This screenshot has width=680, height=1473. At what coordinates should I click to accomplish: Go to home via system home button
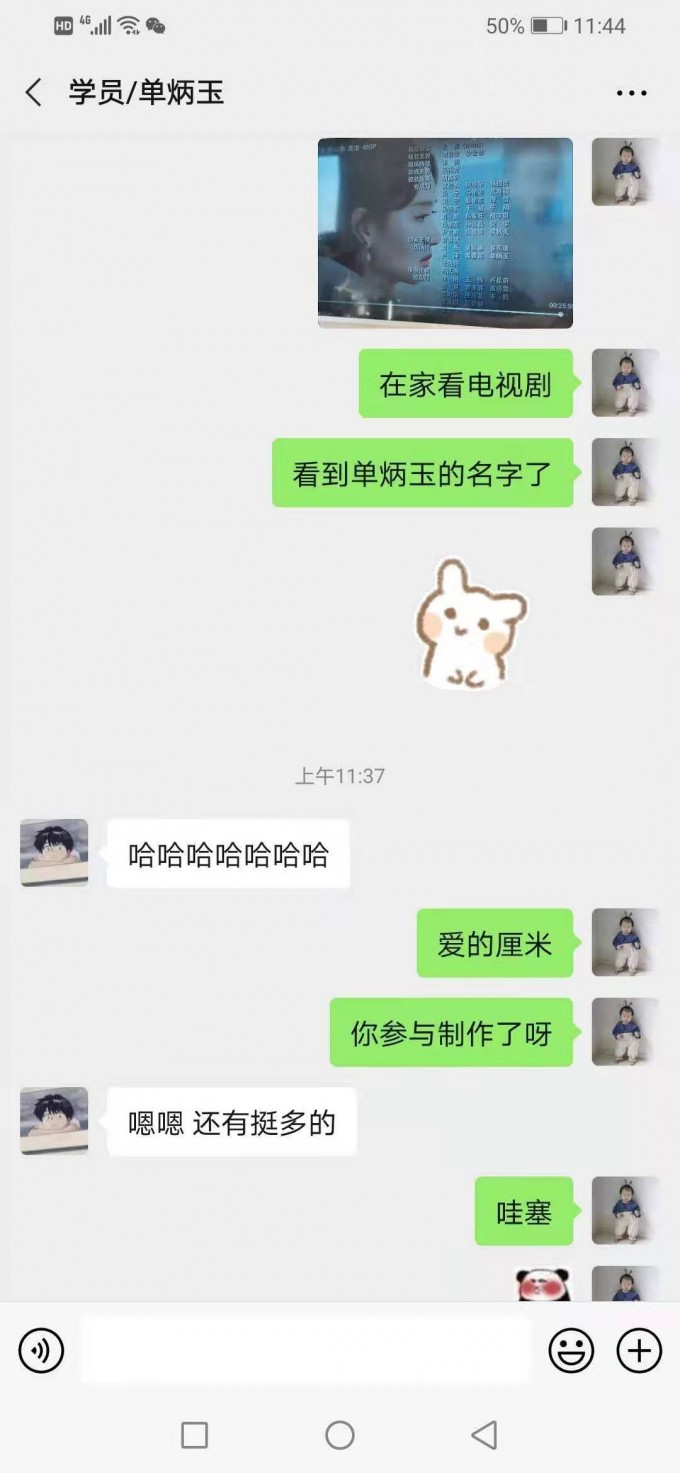[x=340, y=1435]
